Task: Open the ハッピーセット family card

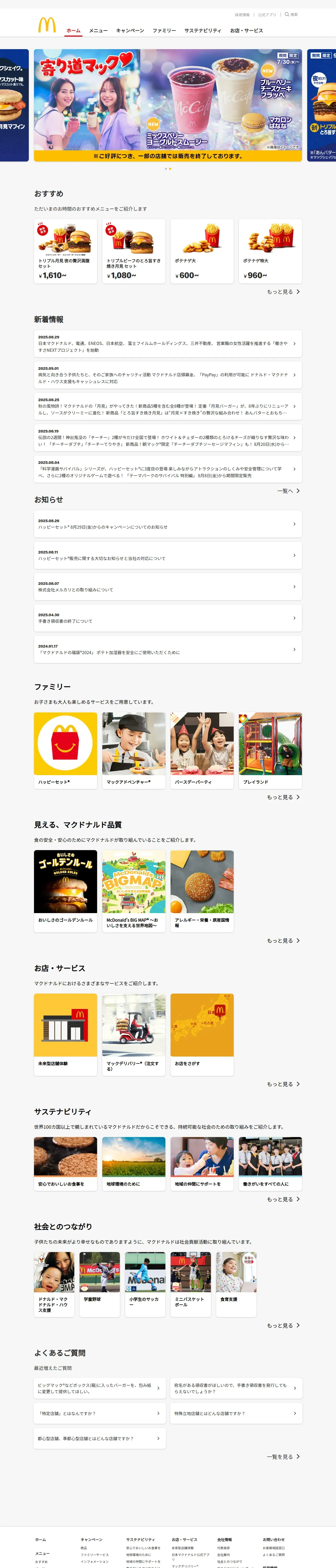Action: click(x=65, y=751)
